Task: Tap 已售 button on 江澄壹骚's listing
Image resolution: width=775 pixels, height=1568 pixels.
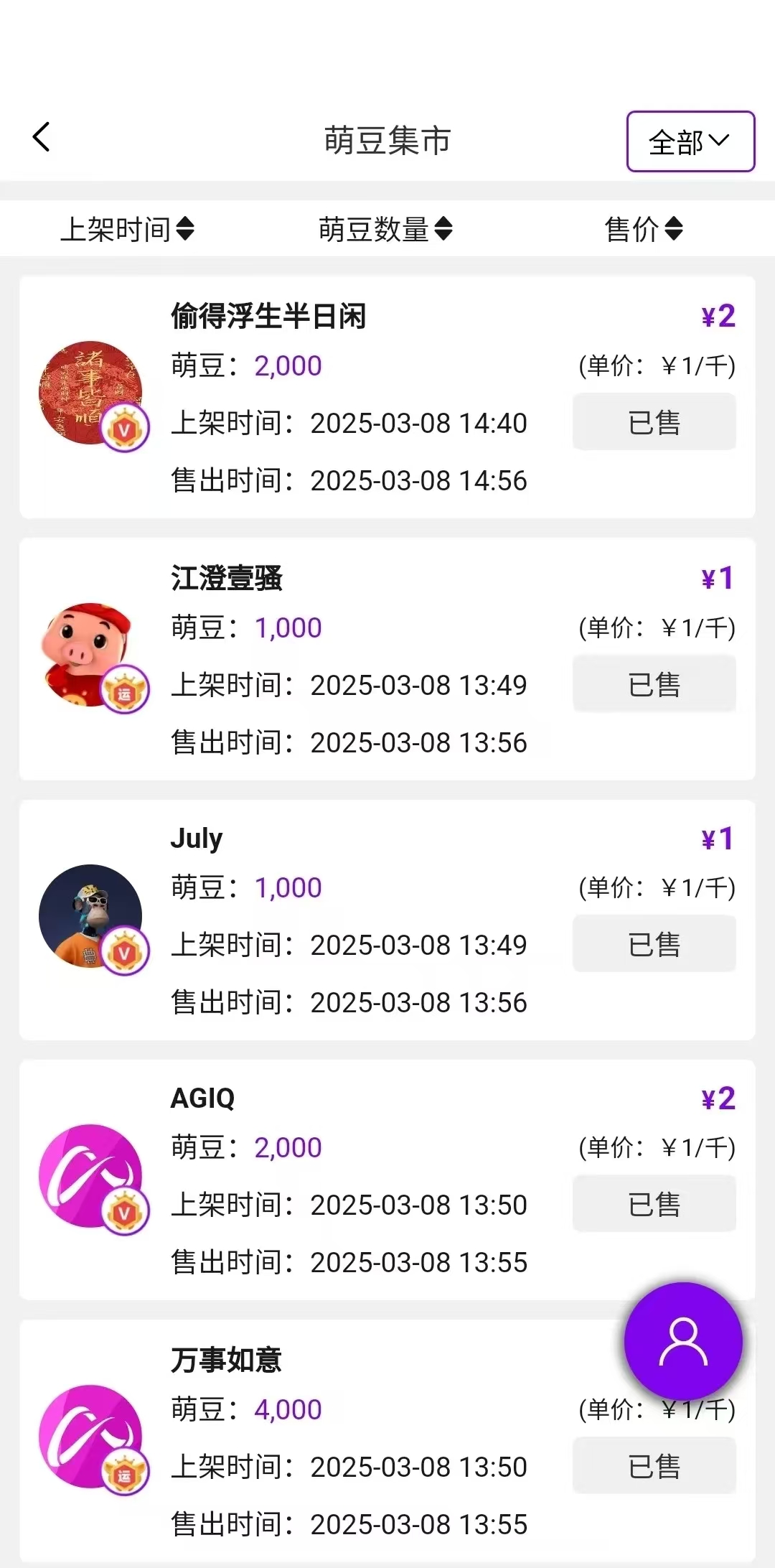Action: pyautogui.click(x=654, y=684)
